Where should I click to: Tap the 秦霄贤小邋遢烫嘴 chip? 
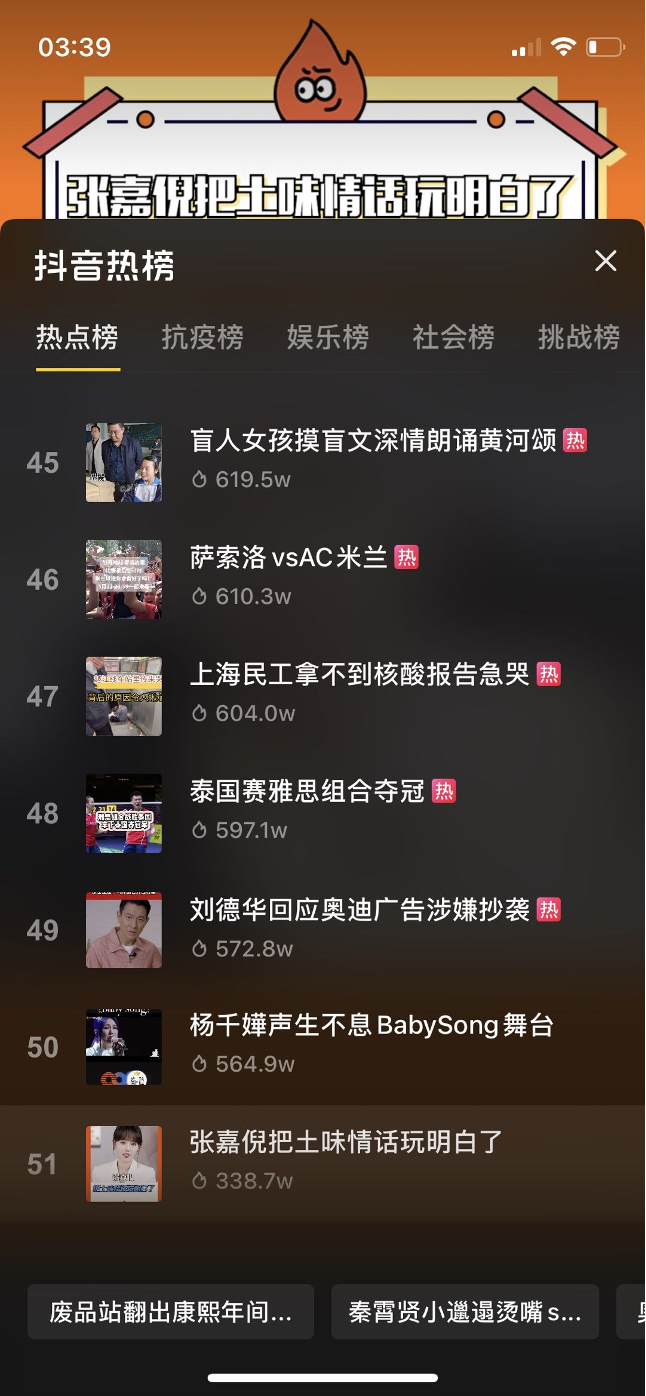coord(464,1312)
